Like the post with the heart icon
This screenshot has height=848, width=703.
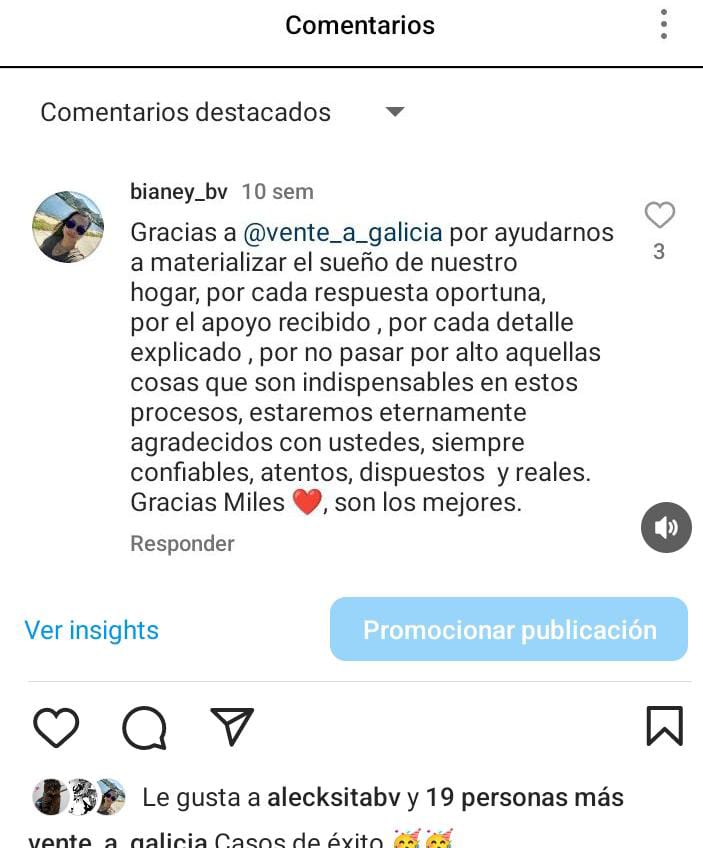click(x=56, y=727)
